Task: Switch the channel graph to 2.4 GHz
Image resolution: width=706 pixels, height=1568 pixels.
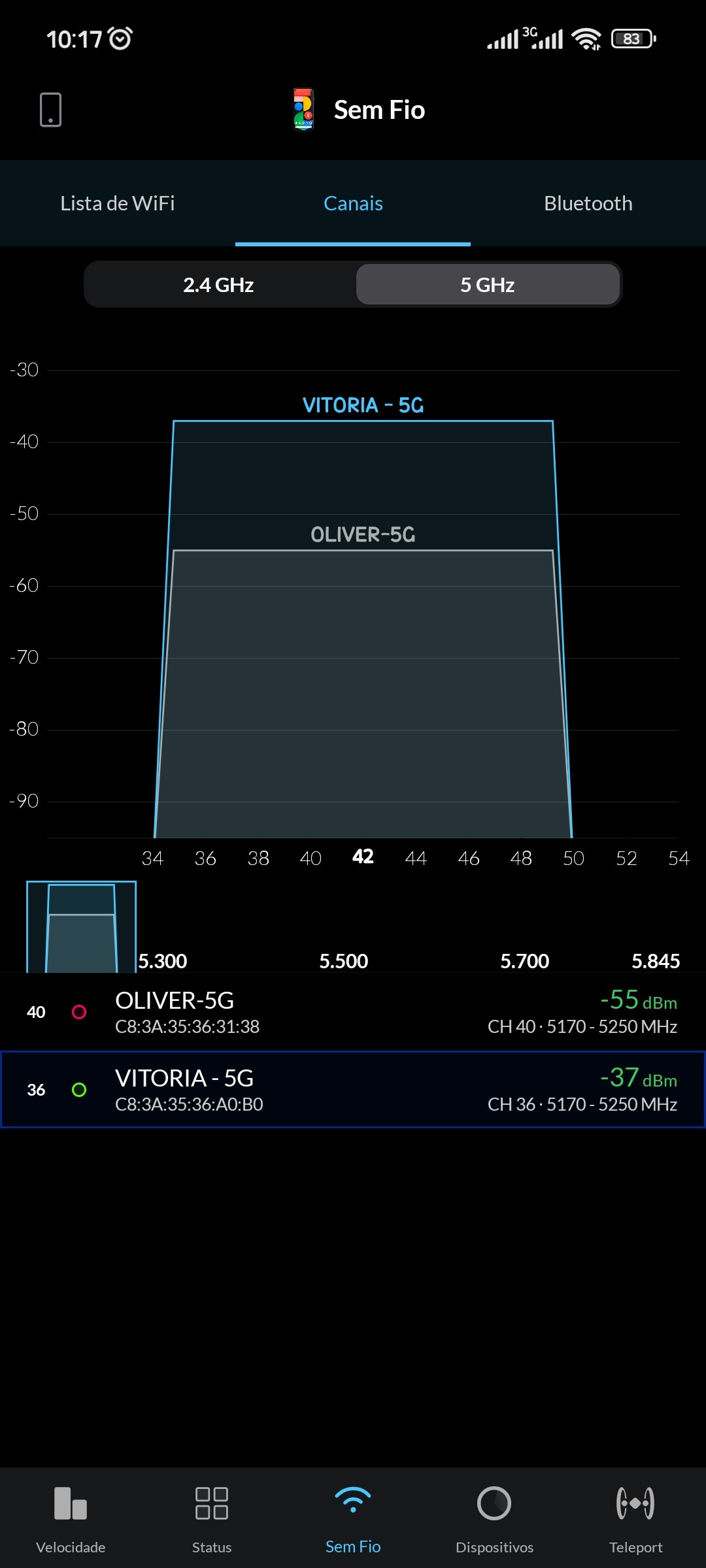Action: [x=218, y=285]
